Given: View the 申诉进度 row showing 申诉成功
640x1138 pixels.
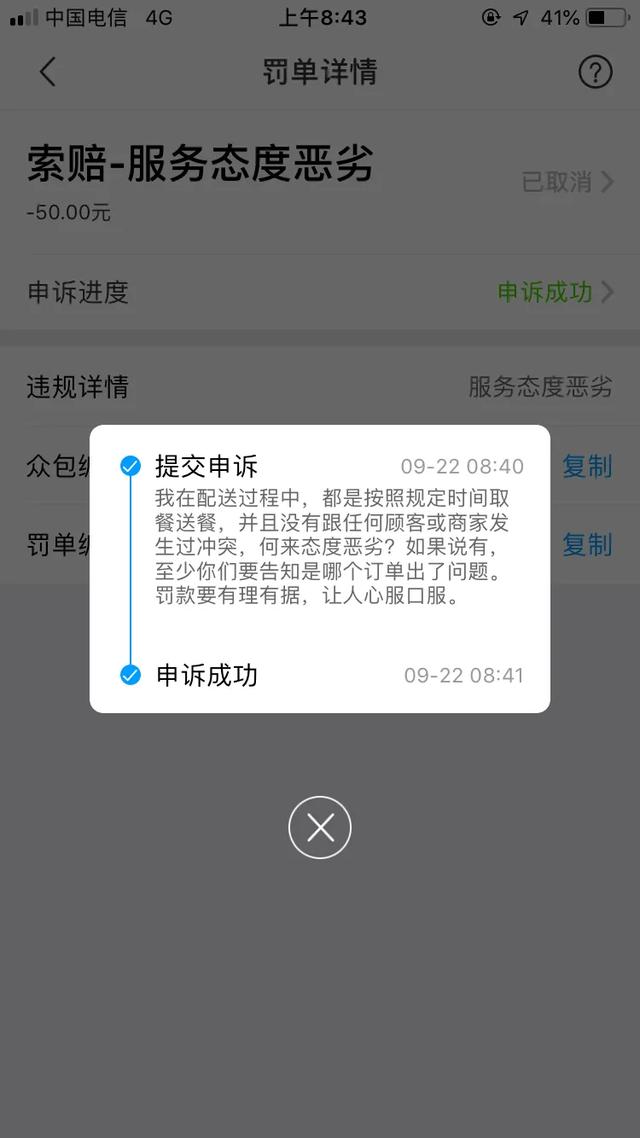Looking at the screenshot, I should [x=320, y=292].
